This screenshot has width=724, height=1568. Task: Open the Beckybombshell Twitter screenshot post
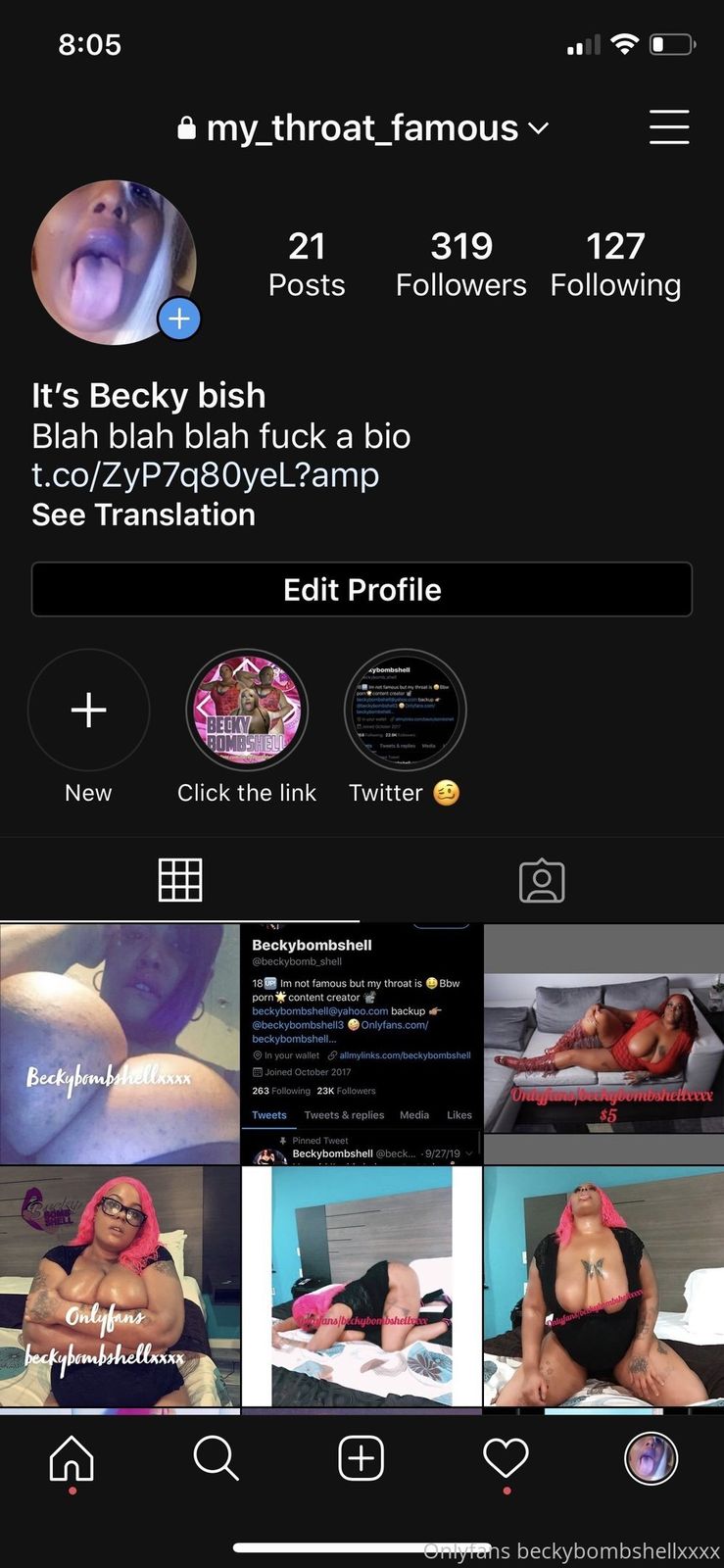point(362,1043)
